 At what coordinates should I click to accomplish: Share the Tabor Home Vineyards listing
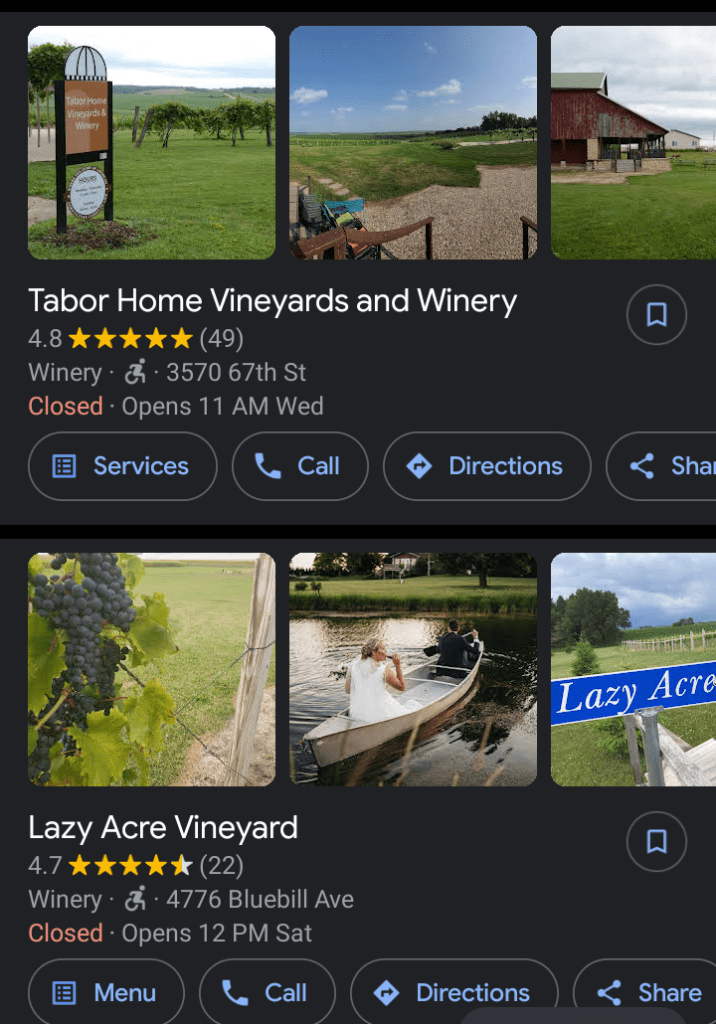(672, 466)
